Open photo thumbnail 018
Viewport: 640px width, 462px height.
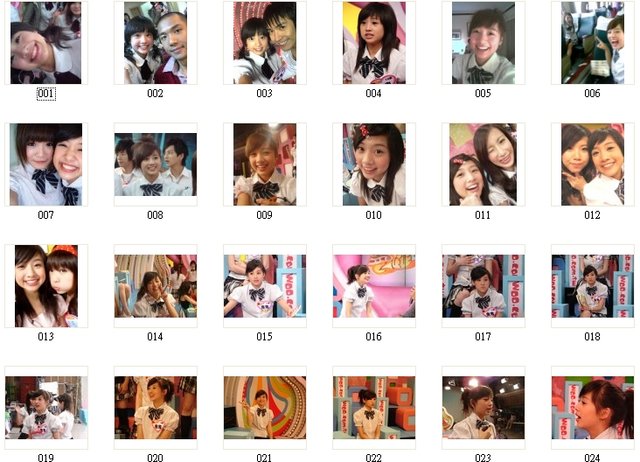[592, 286]
